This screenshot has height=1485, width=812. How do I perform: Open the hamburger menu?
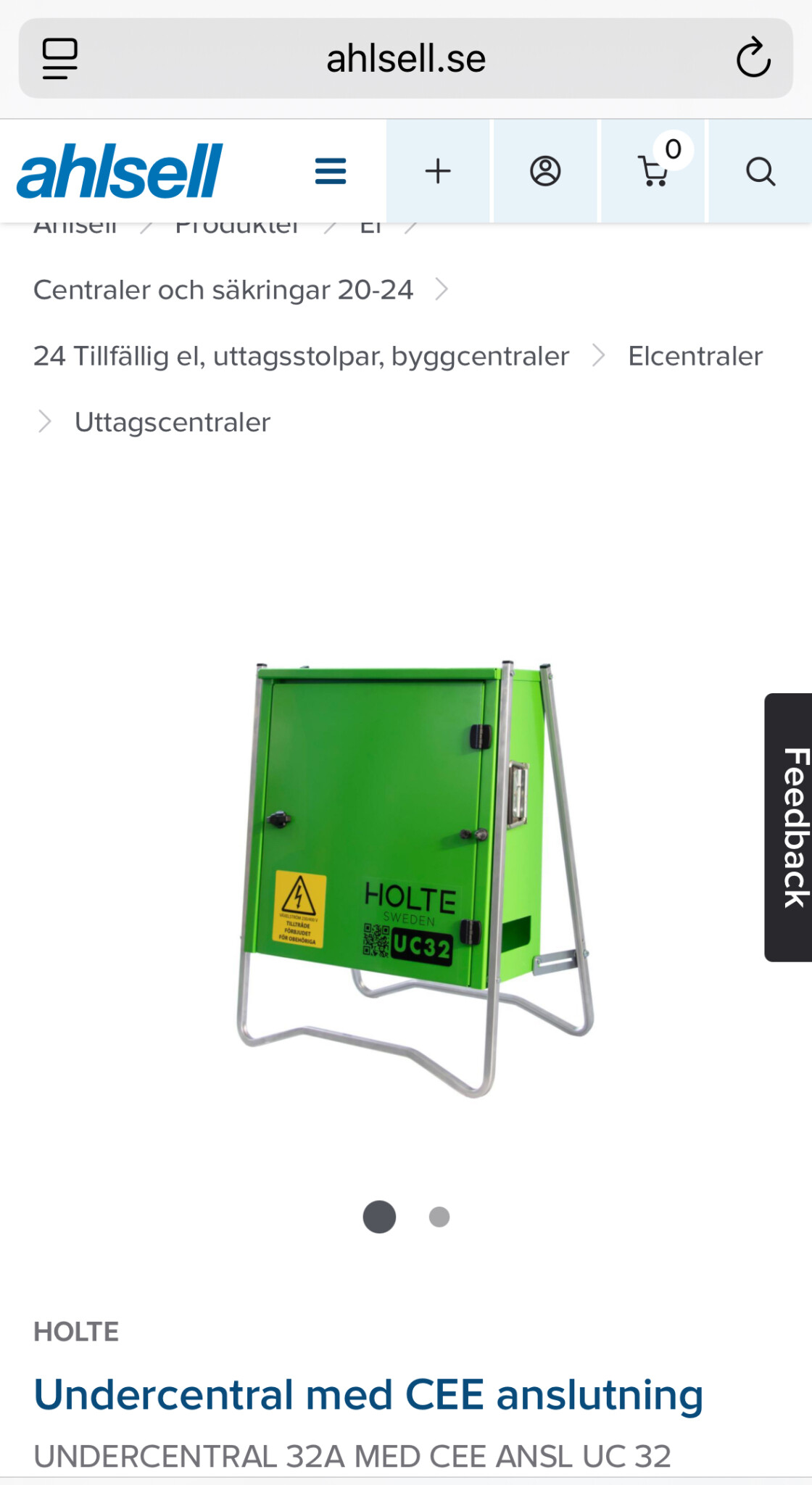330,172
